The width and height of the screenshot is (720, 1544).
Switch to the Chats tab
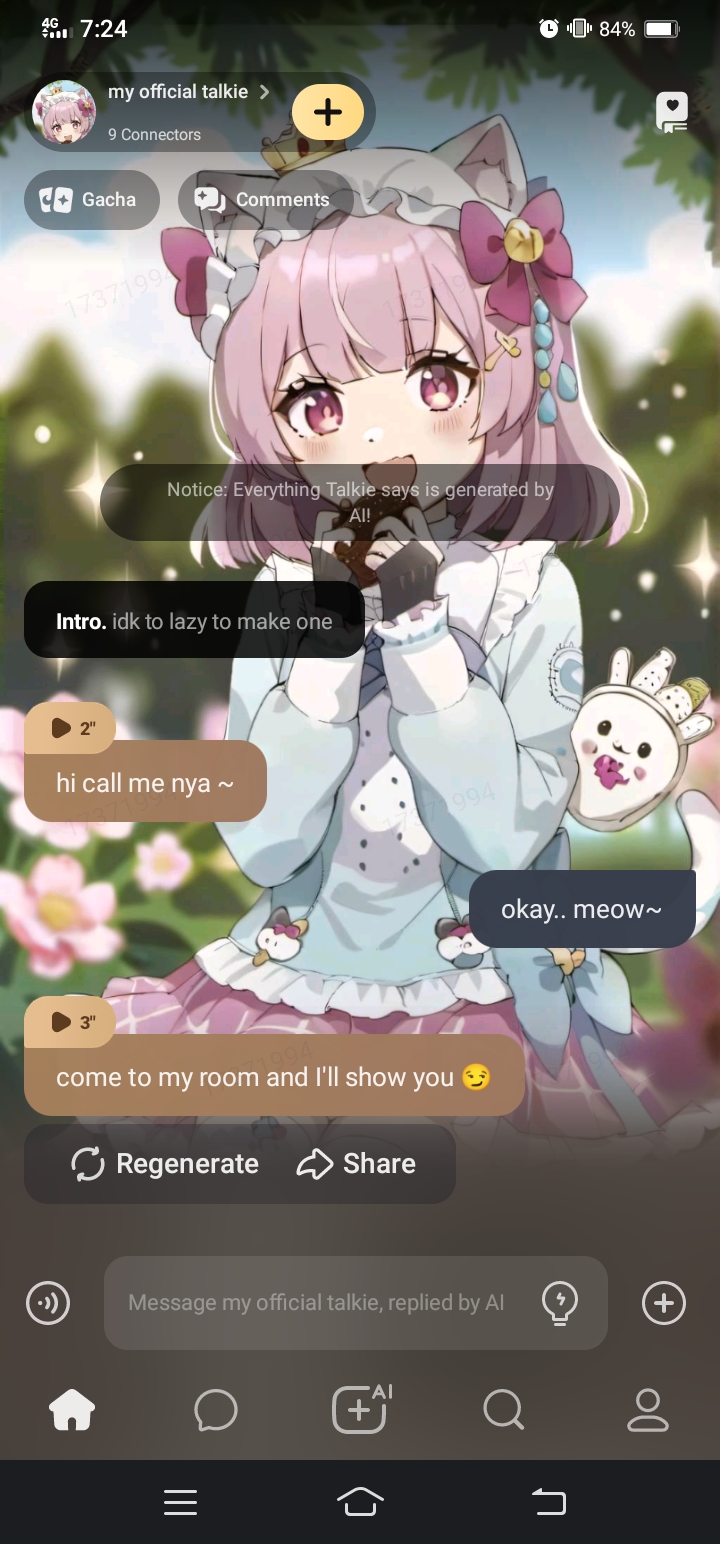(216, 1410)
